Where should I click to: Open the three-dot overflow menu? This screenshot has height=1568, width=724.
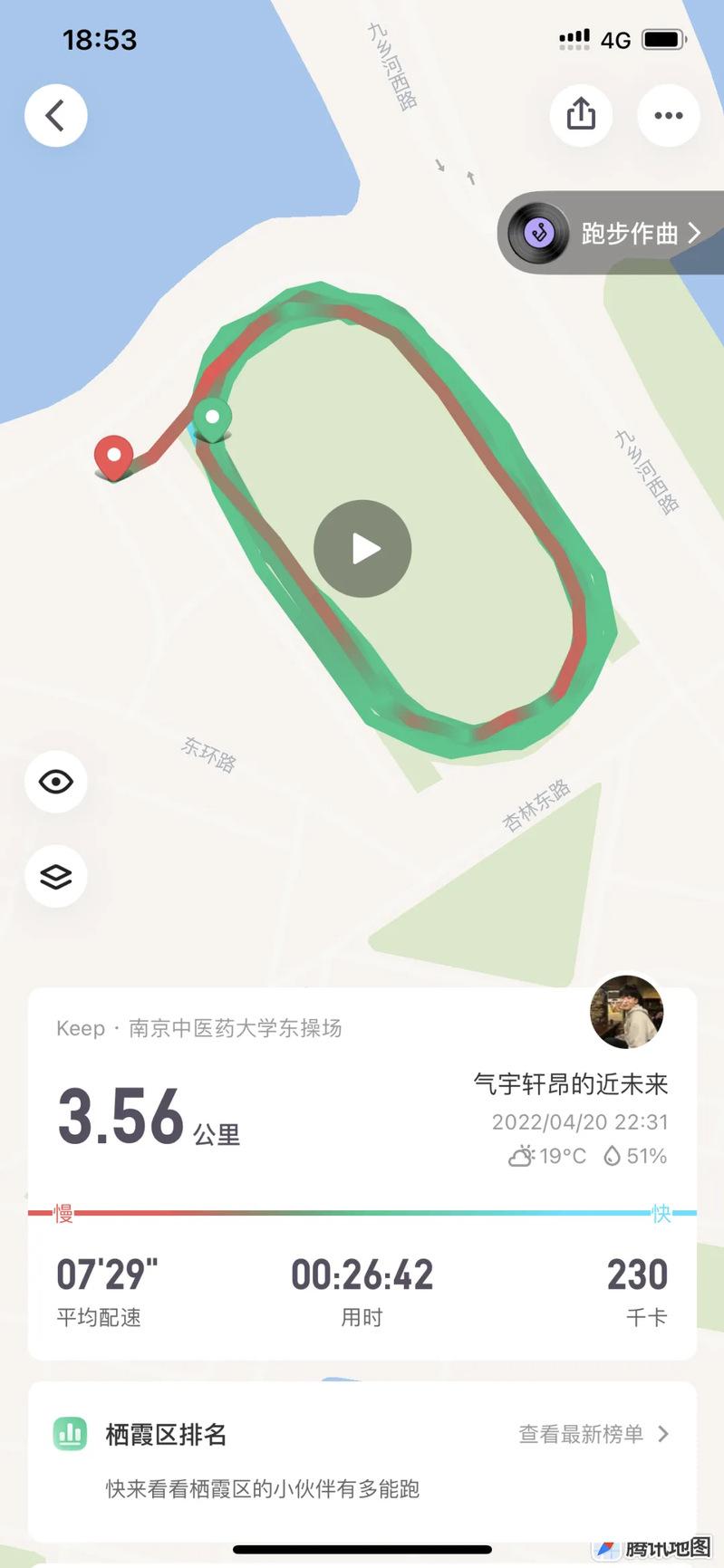pyautogui.click(x=669, y=115)
